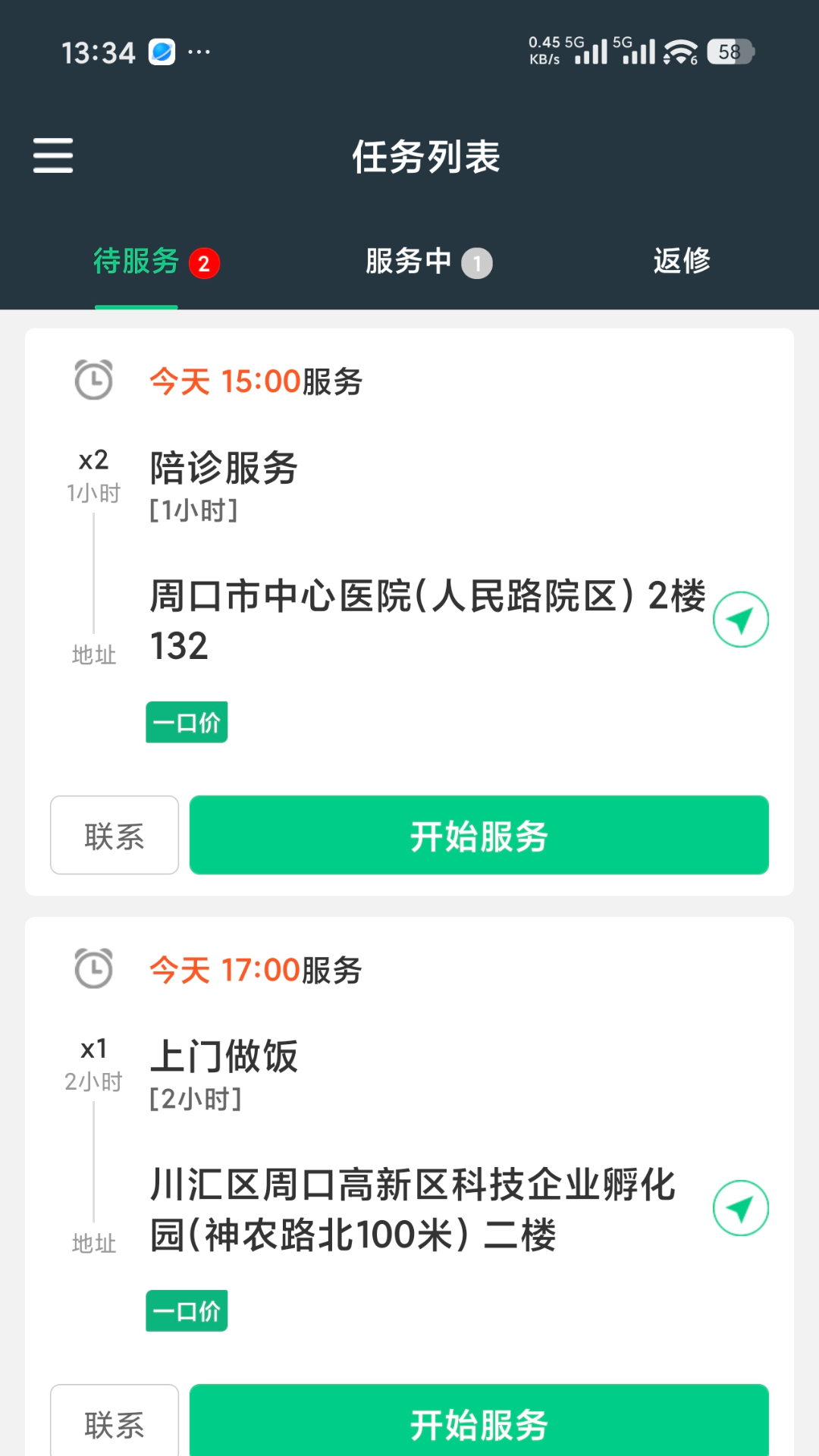Click the alarm clock icon on first task
This screenshot has height=1456, width=819.
click(93, 380)
